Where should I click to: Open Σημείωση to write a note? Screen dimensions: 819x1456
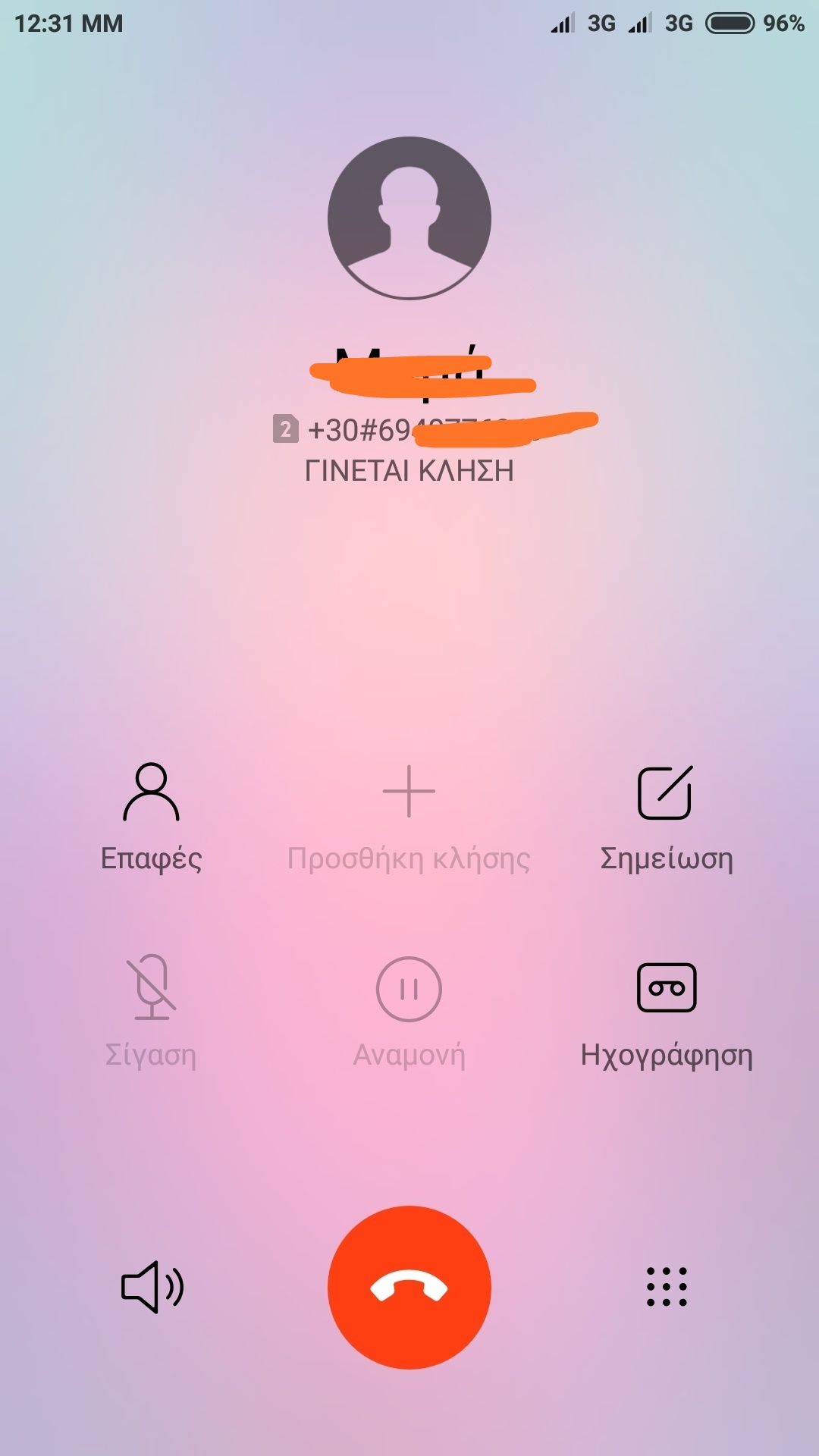666,815
